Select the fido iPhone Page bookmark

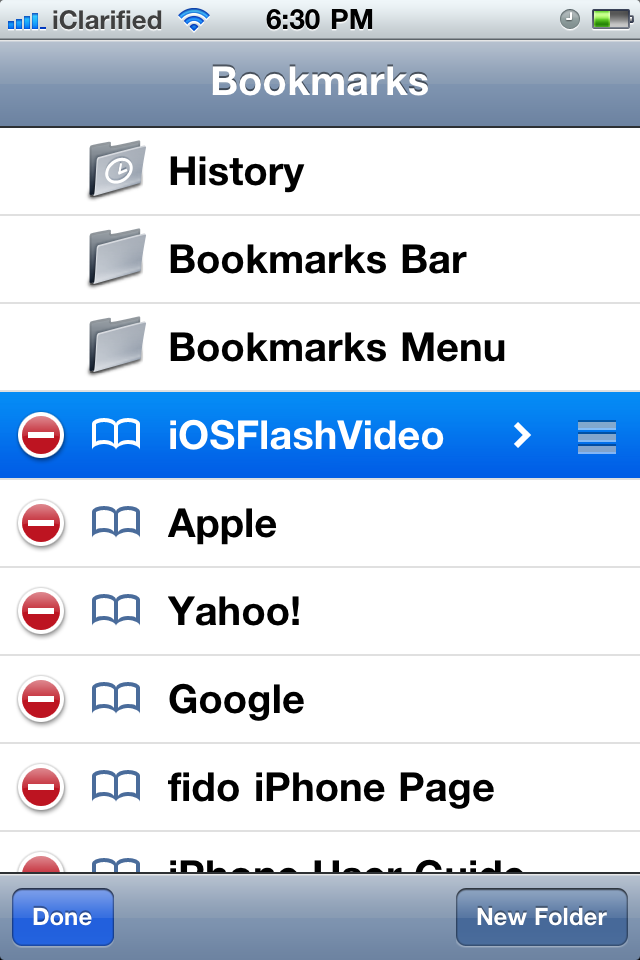pos(330,788)
